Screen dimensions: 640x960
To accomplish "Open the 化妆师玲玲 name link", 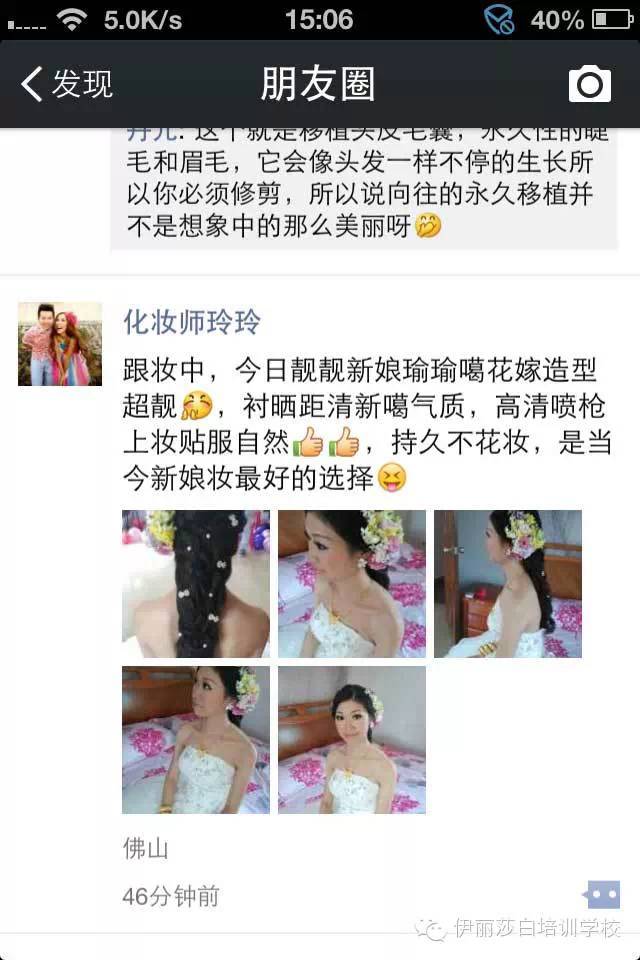I will pyautogui.click(x=192, y=321).
